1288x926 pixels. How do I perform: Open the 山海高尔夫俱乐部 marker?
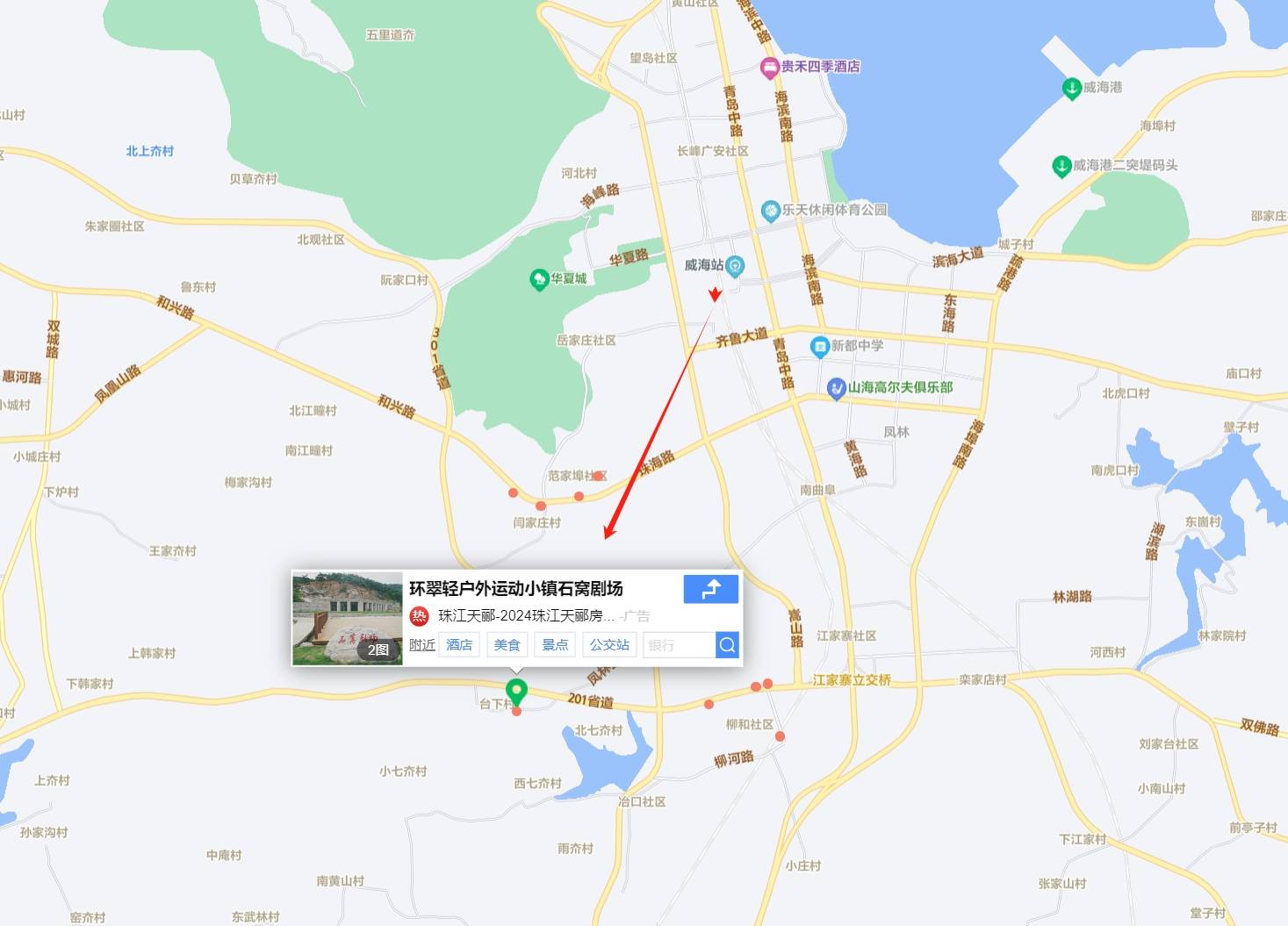[x=837, y=387]
